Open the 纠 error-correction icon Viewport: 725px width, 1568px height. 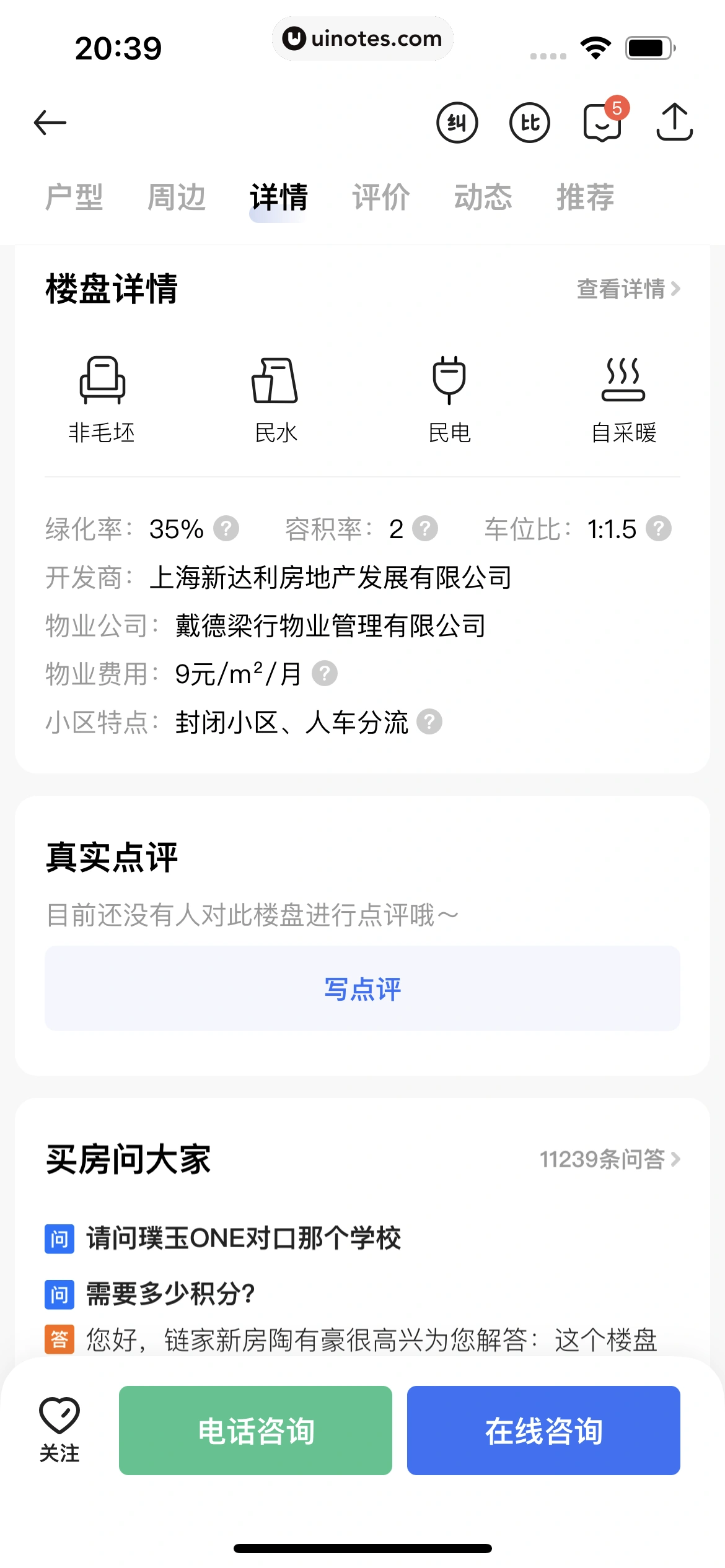(x=457, y=123)
